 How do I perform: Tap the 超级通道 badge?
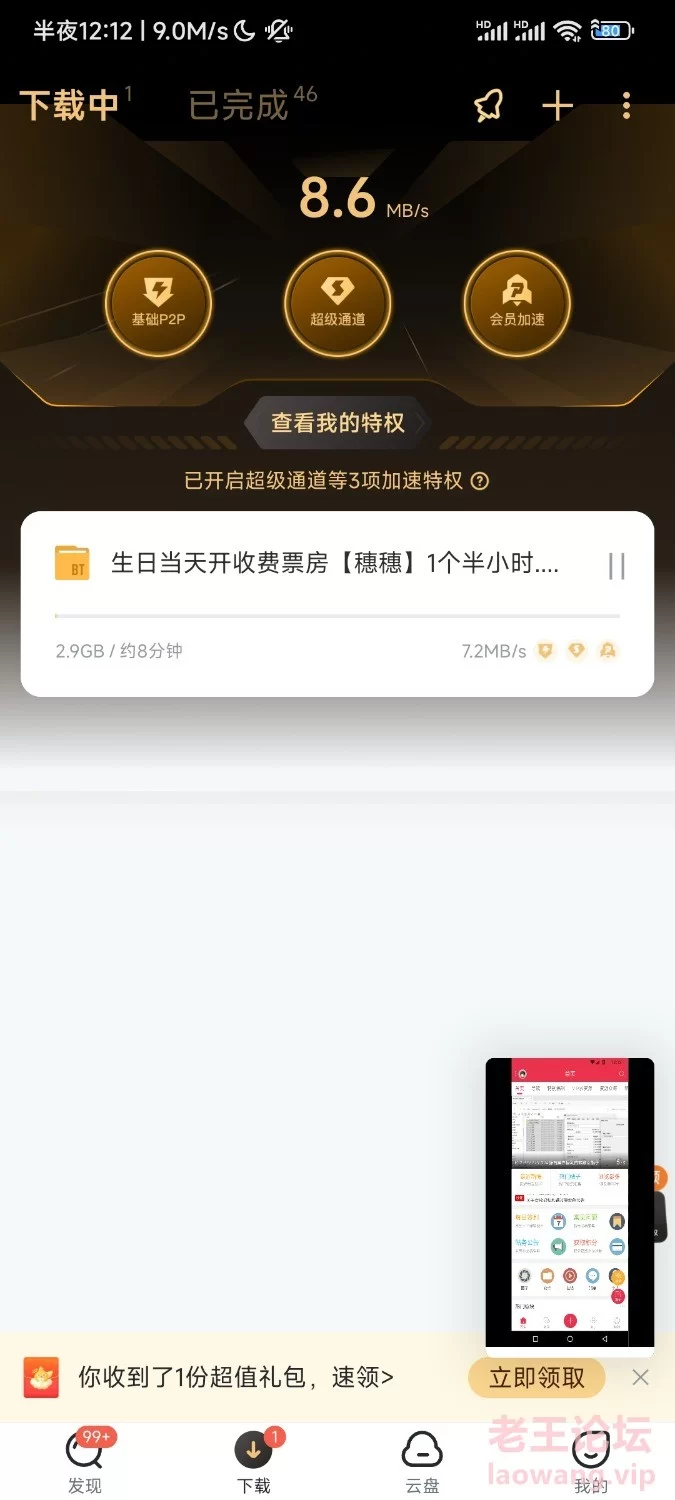click(x=337, y=303)
